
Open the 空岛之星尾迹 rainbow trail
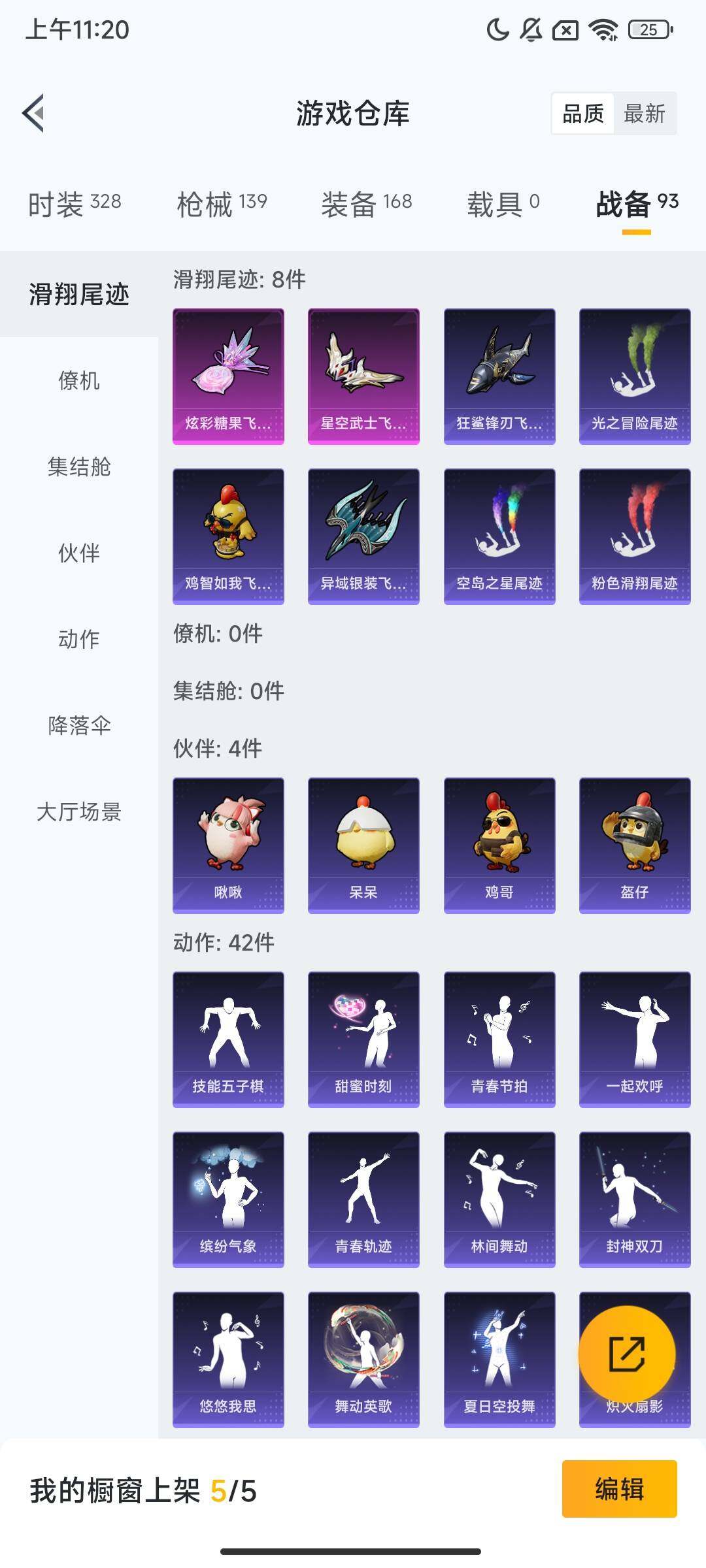point(499,536)
